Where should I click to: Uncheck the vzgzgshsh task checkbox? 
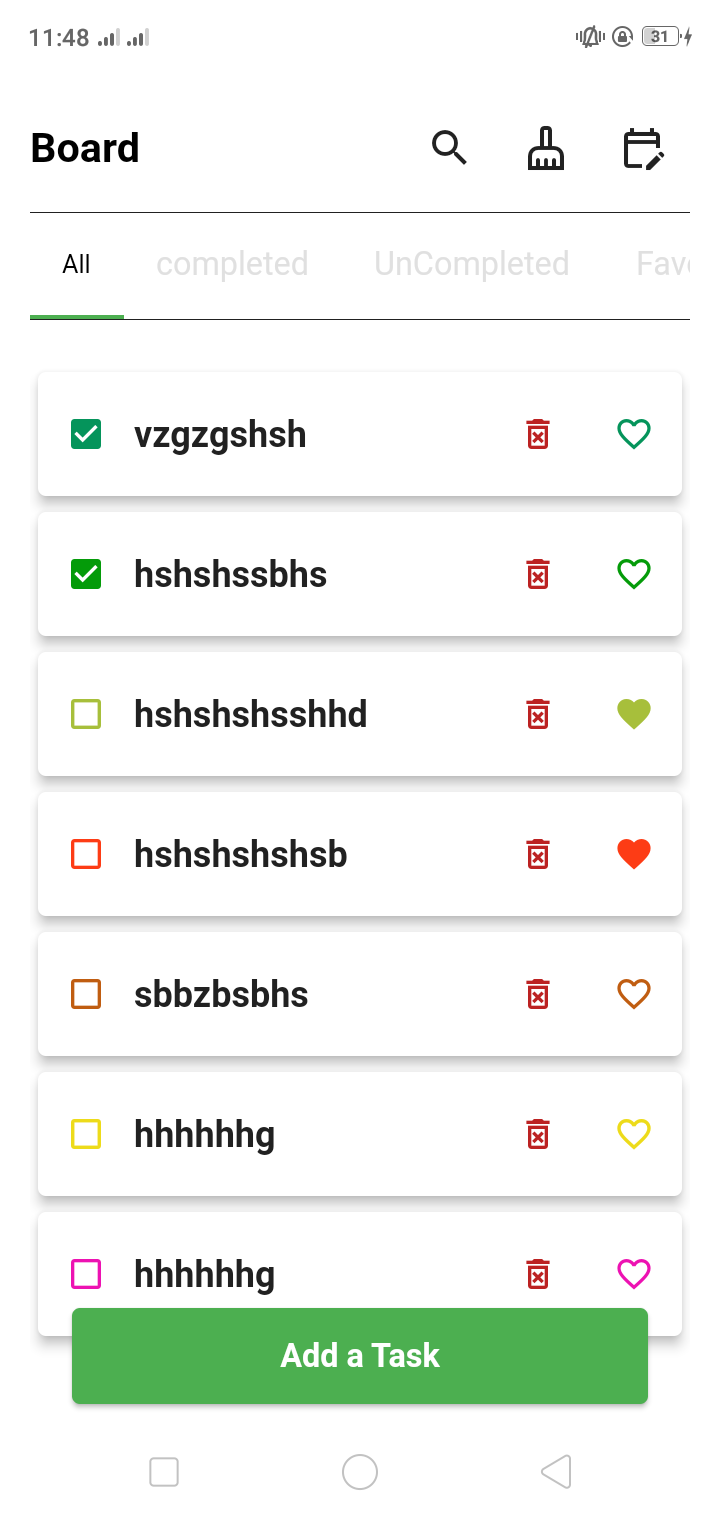(x=86, y=434)
